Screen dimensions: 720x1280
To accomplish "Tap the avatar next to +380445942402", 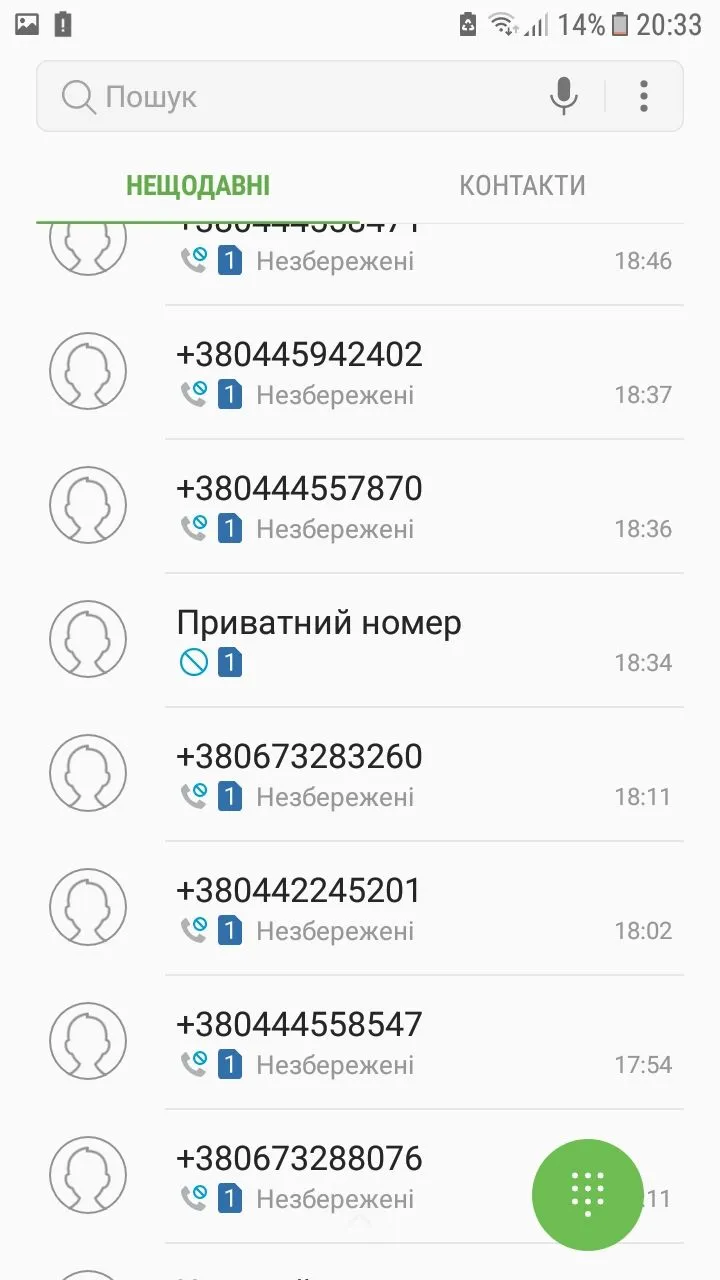I will tap(88, 371).
